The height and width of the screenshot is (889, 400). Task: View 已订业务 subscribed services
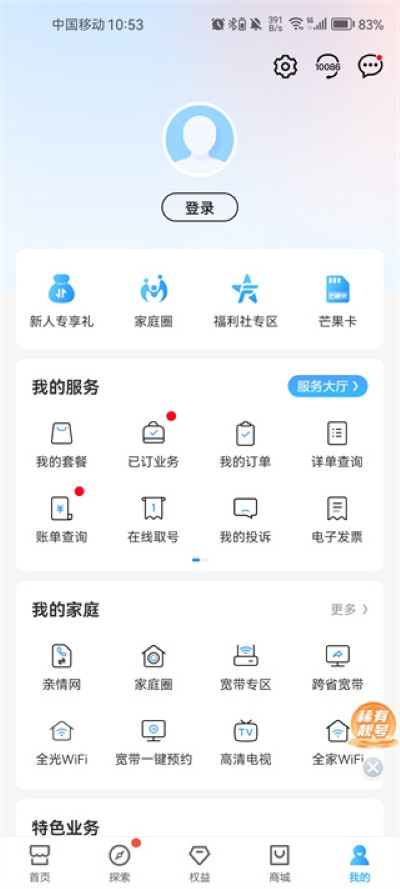[x=154, y=444]
